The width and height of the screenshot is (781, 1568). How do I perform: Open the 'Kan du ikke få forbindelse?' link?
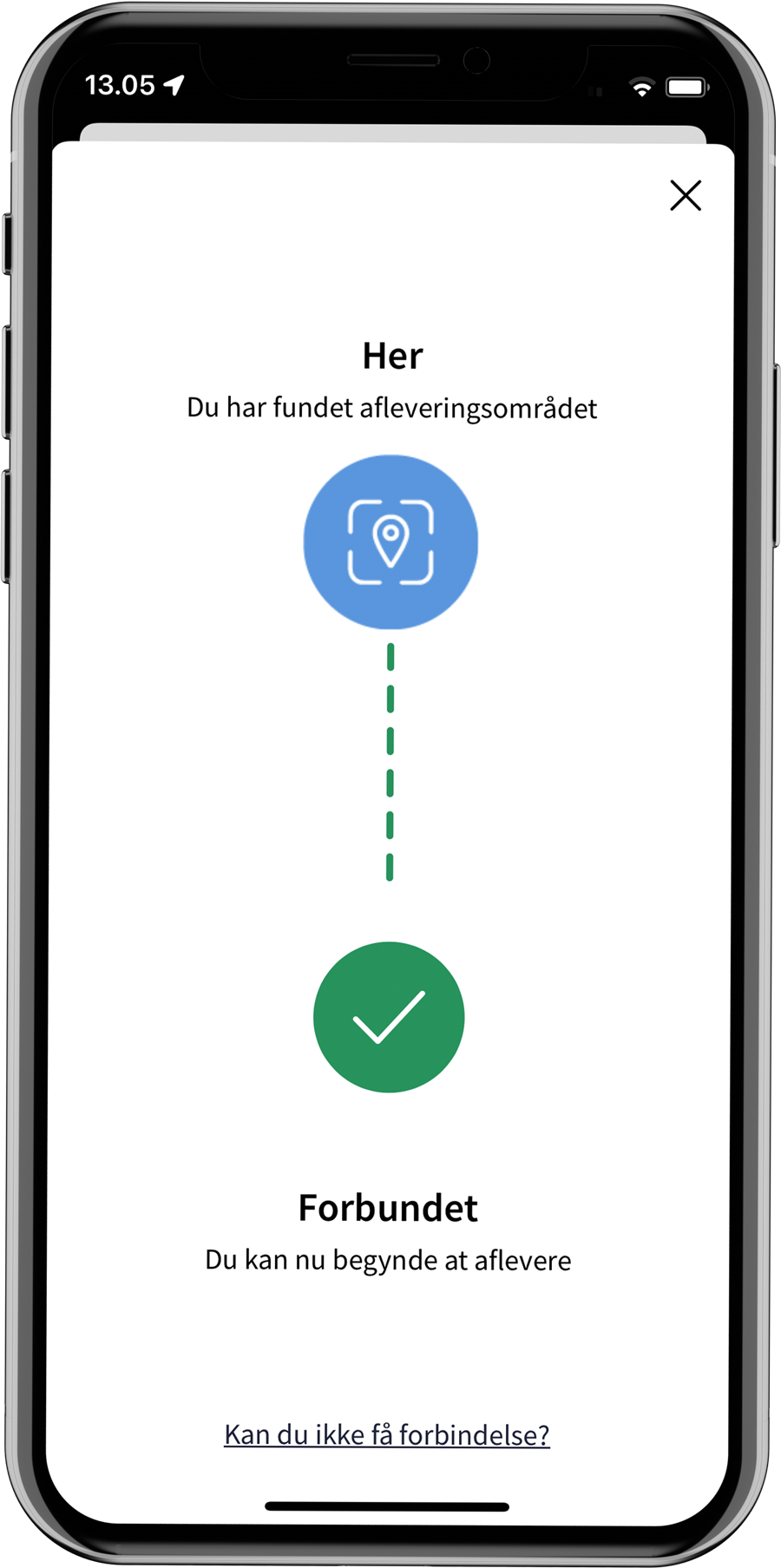(387, 1434)
